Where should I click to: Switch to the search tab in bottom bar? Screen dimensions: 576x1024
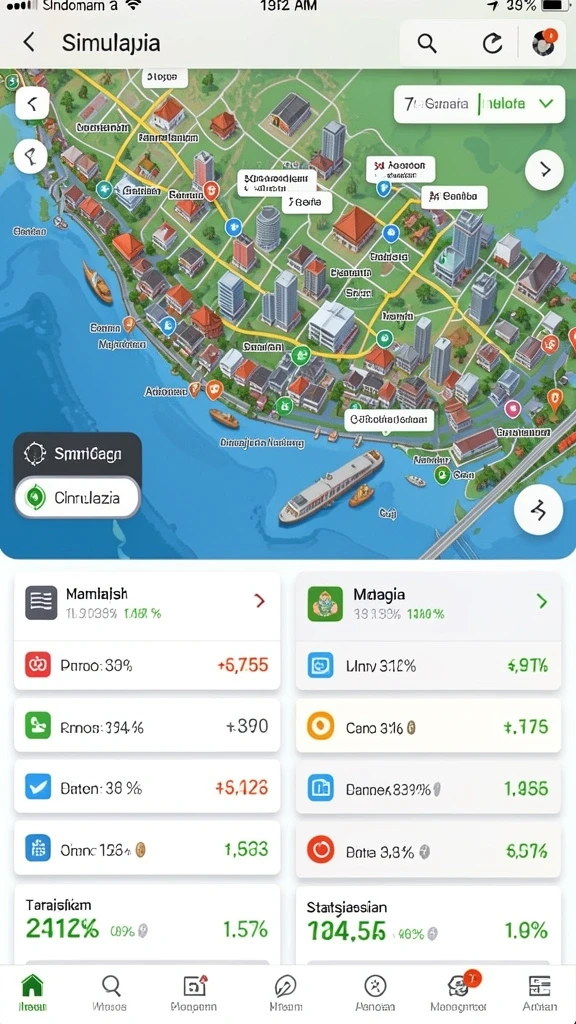coord(111,992)
